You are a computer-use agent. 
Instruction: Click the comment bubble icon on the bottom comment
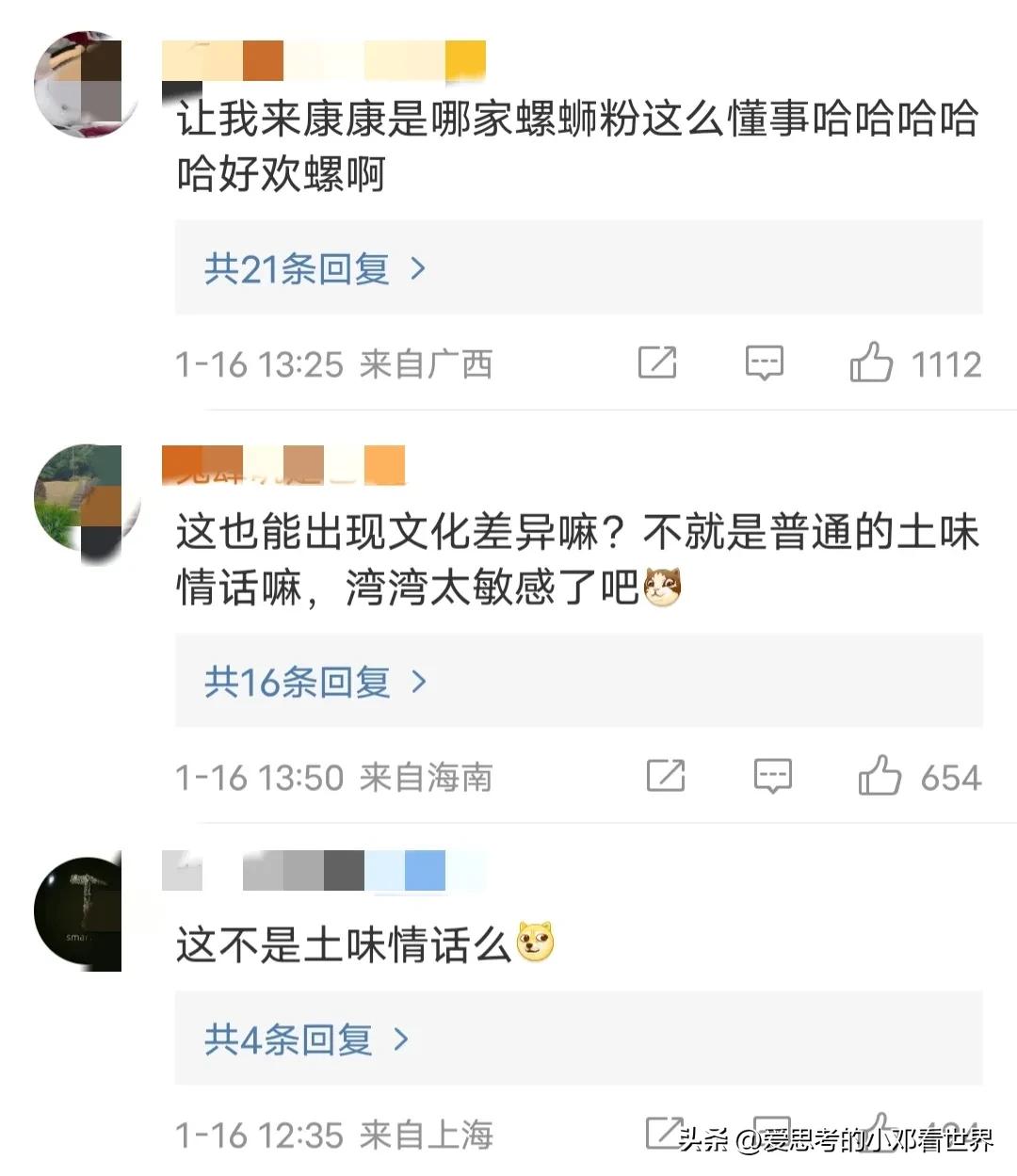pos(772,1130)
